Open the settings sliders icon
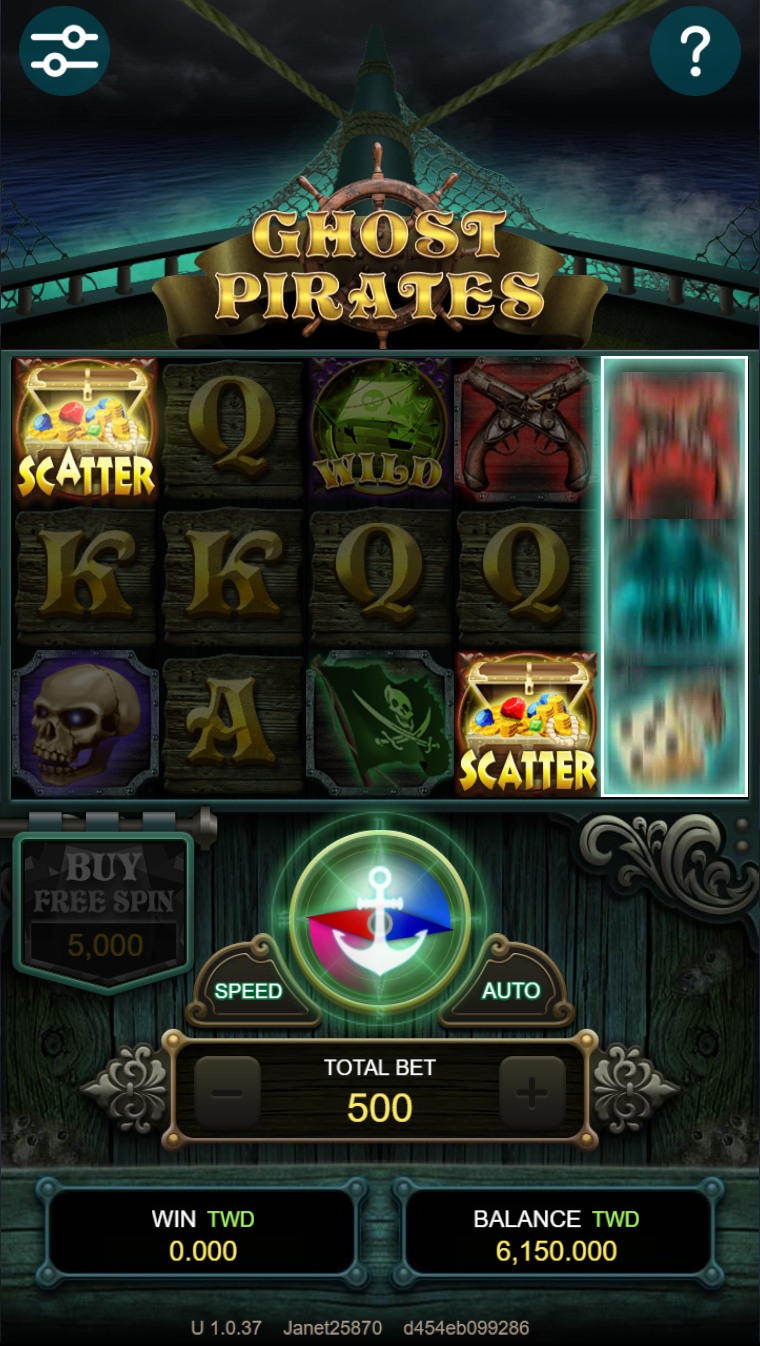The image size is (760, 1346). click(65, 51)
